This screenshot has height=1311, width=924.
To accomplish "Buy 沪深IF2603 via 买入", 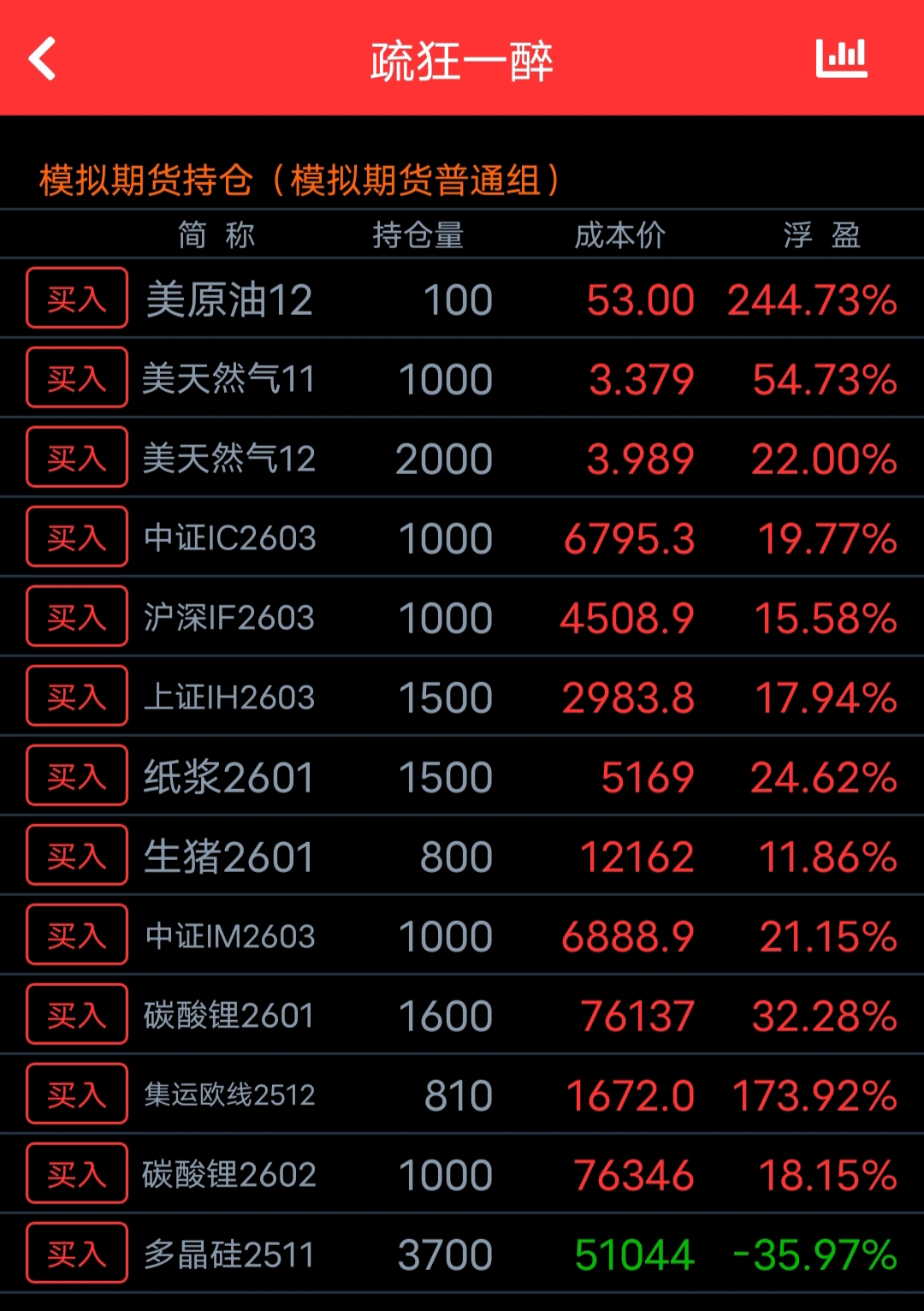I will pyautogui.click(x=77, y=617).
